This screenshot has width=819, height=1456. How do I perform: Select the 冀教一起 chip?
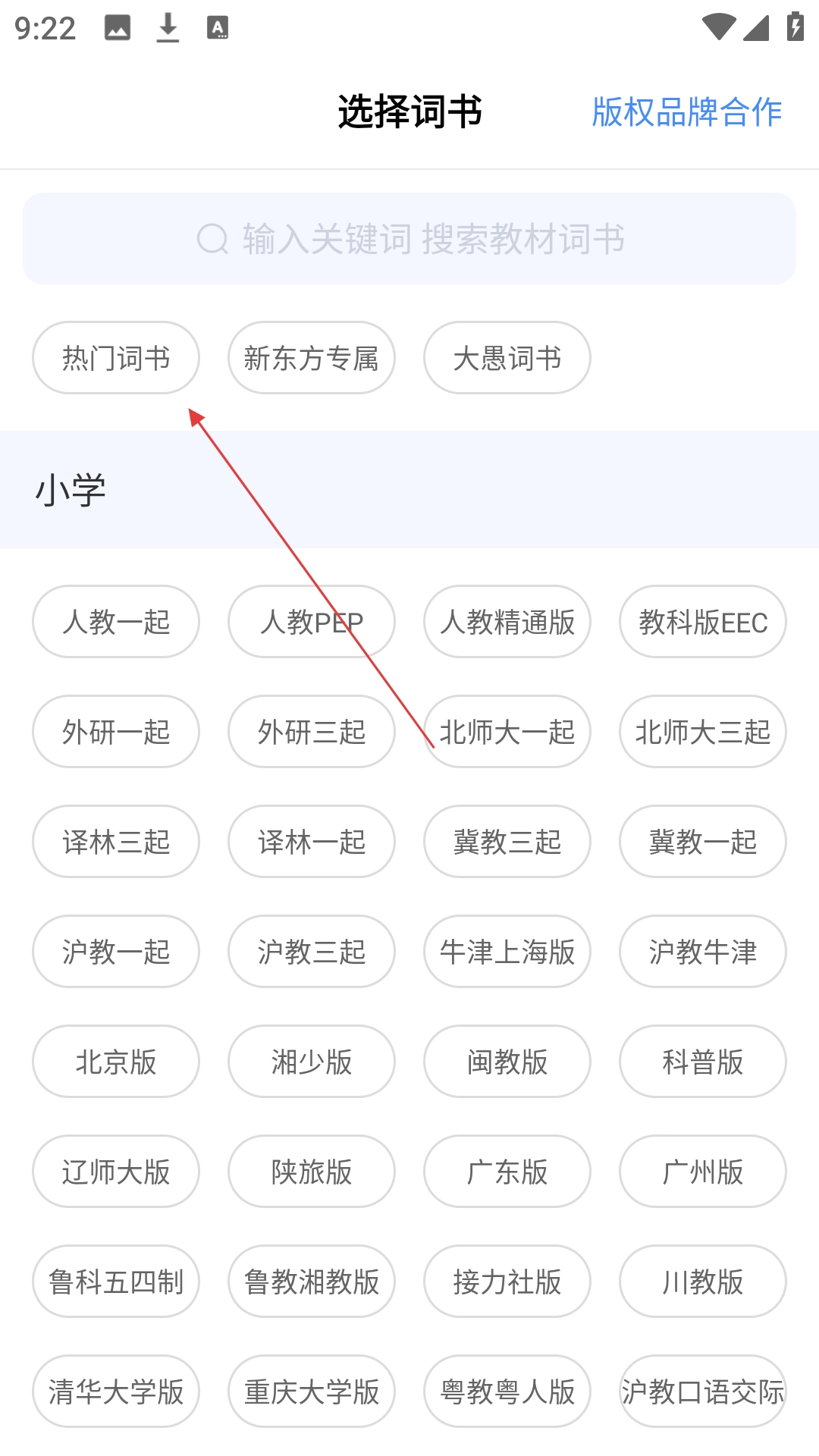(x=703, y=842)
